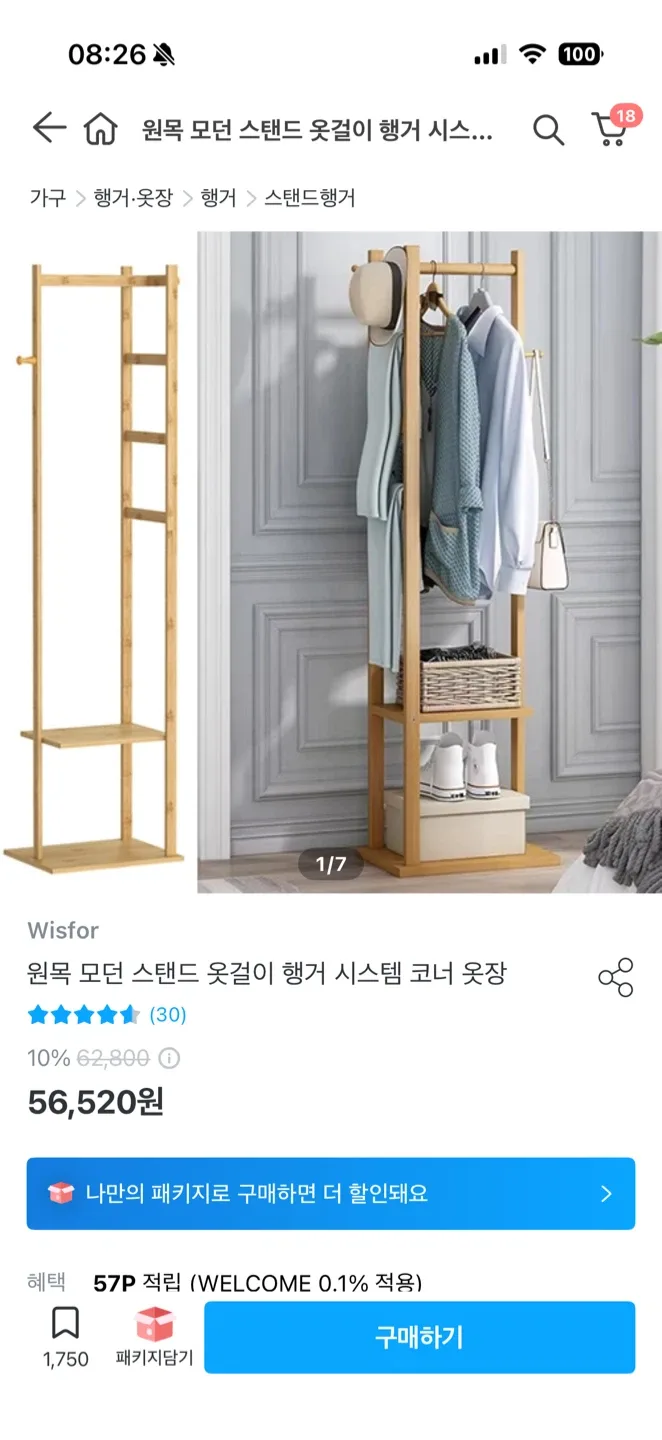Open the 가구 breadcrumb category

point(47,198)
